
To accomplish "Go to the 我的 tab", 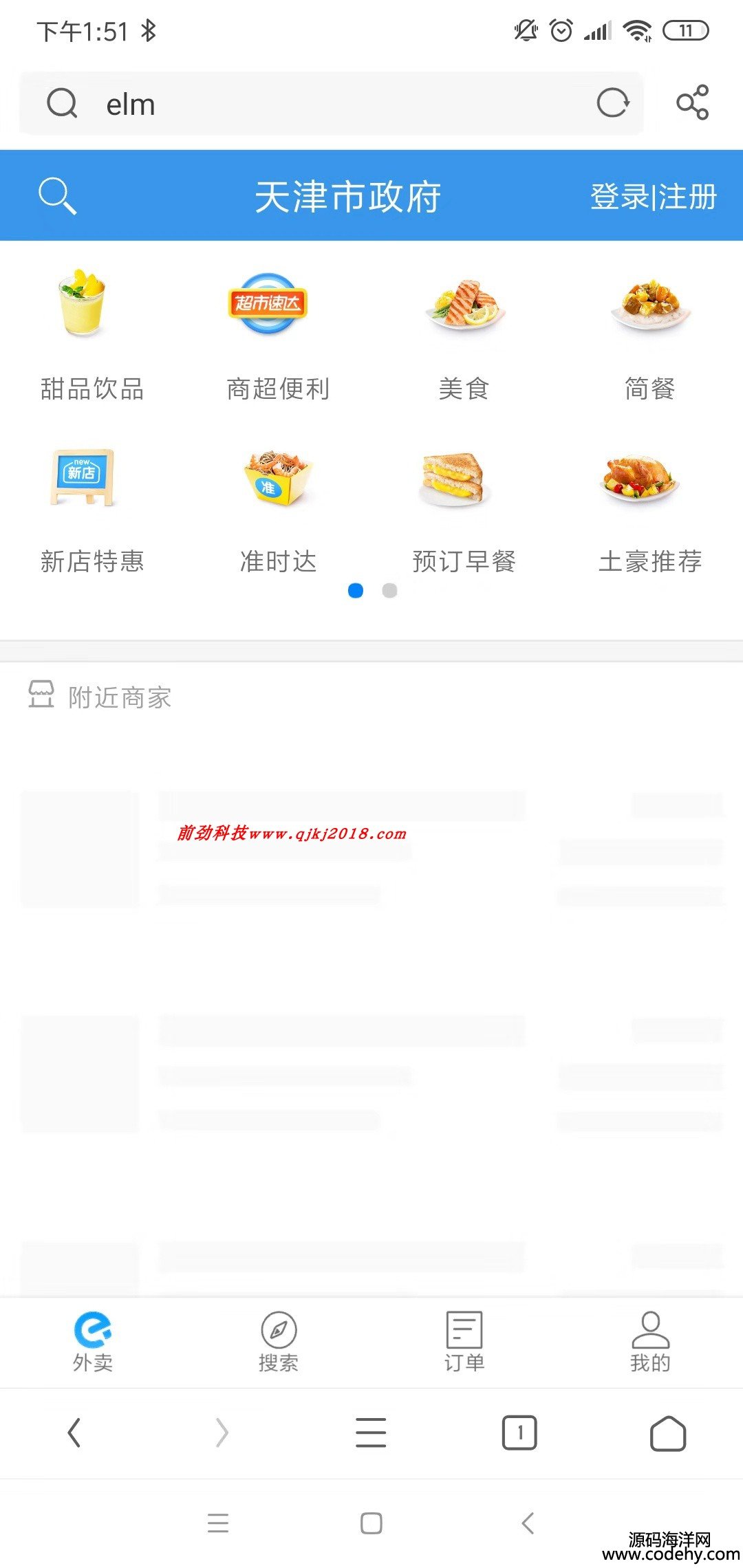I will [650, 1341].
